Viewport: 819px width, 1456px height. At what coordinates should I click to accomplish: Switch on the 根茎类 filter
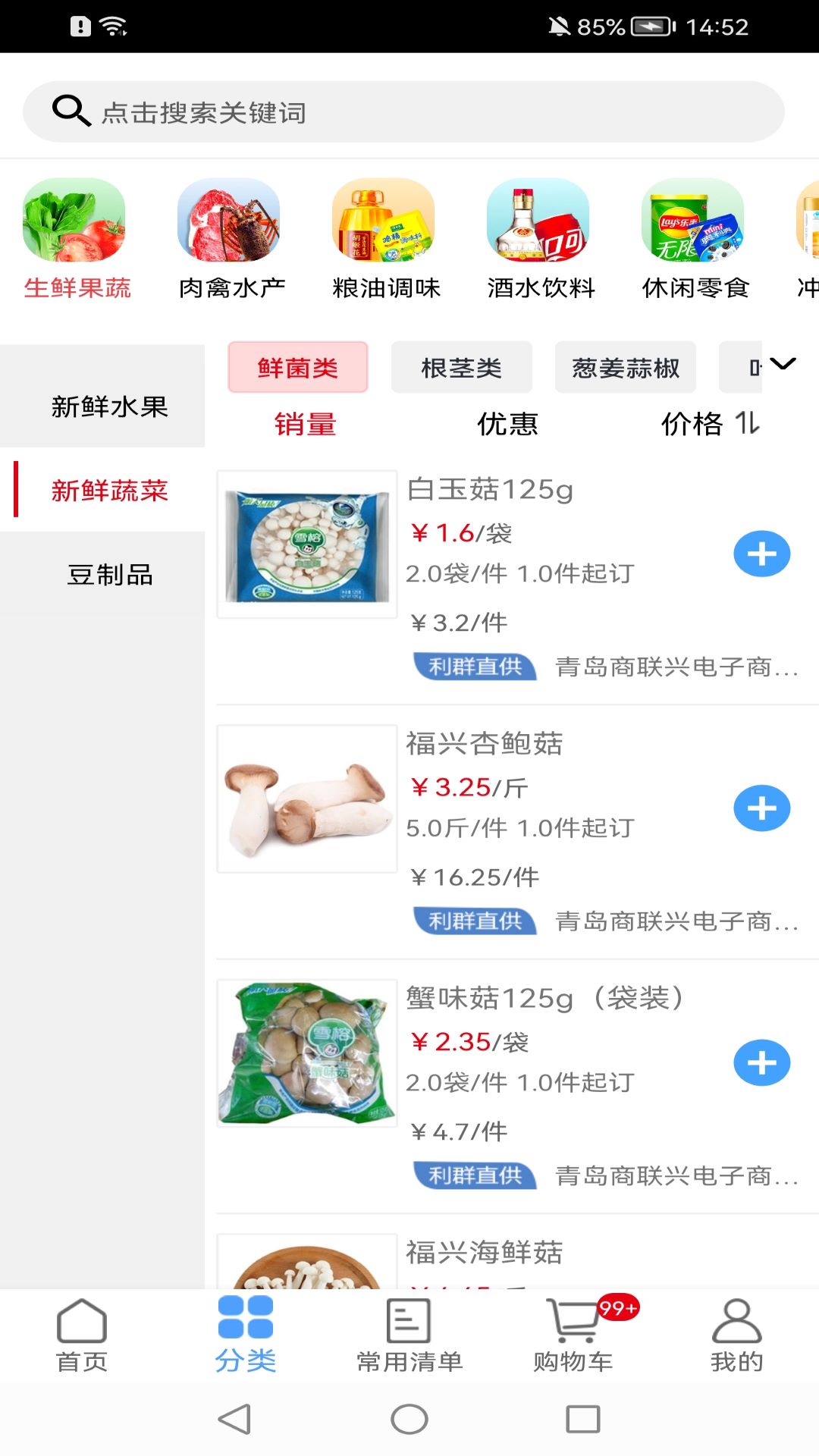tap(461, 367)
